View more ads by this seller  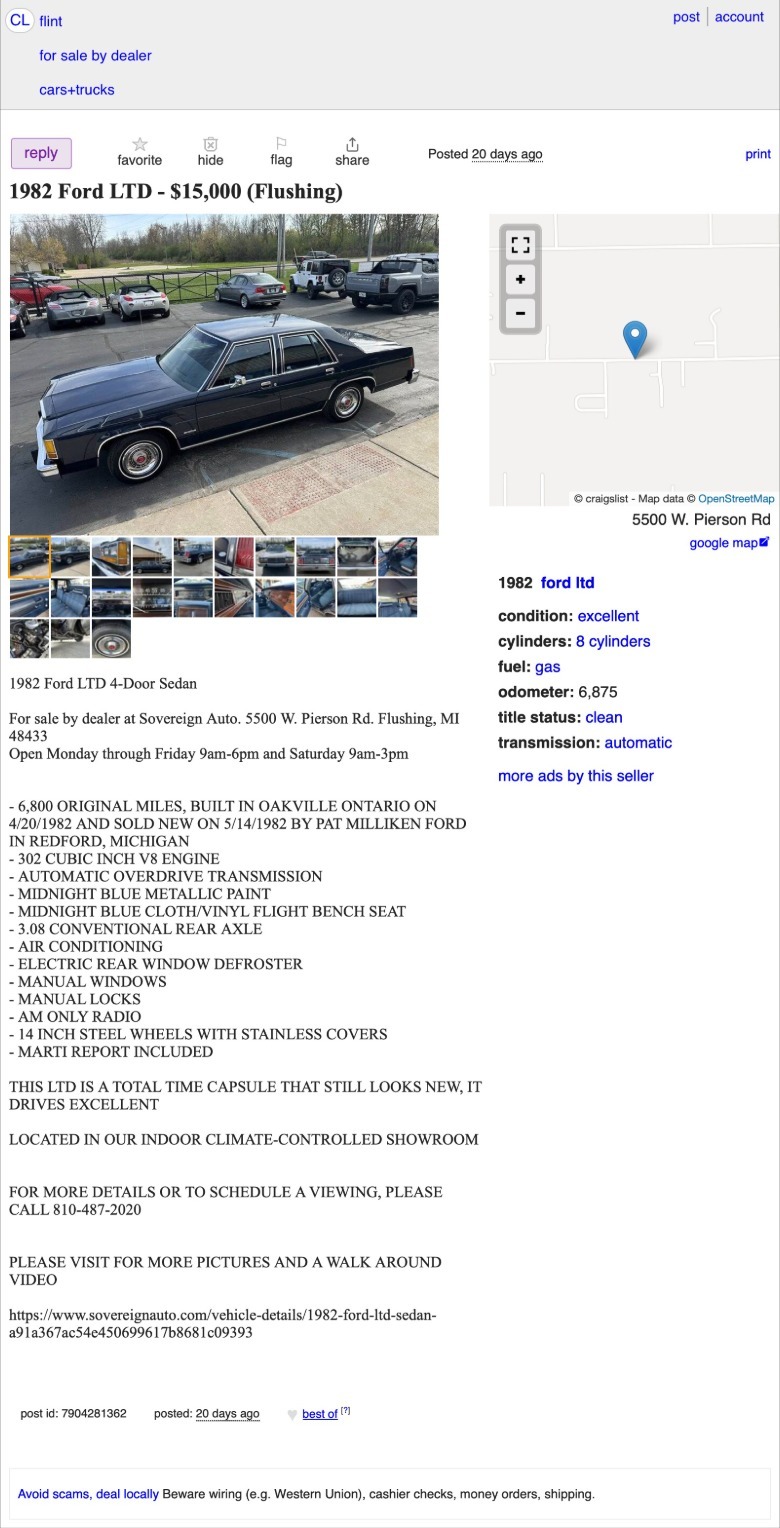coord(576,776)
